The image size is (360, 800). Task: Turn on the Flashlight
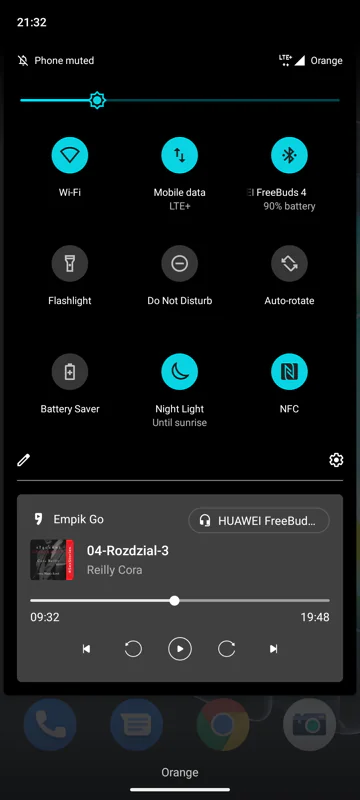click(x=70, y=263)
